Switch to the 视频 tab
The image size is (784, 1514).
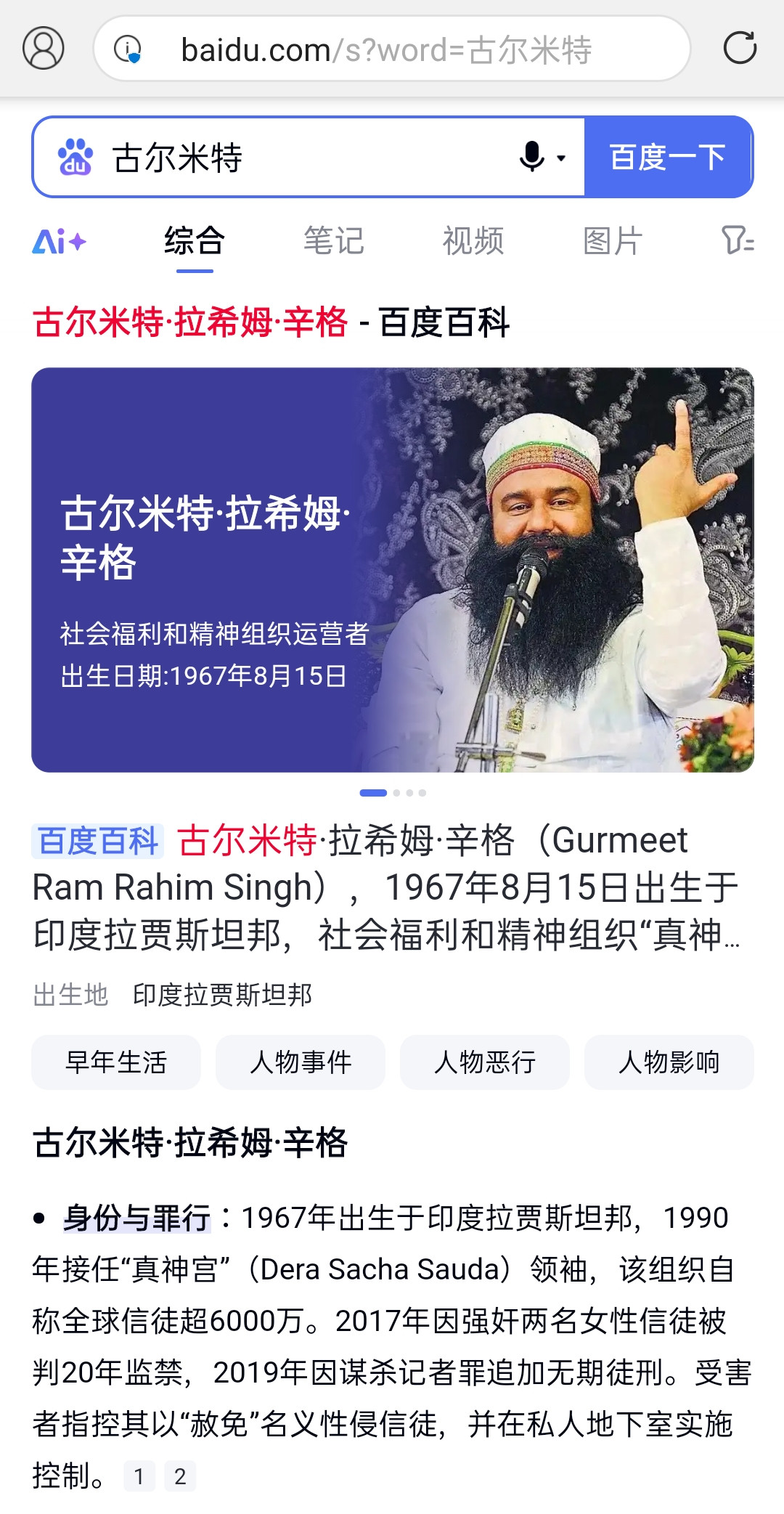point(473,241)
